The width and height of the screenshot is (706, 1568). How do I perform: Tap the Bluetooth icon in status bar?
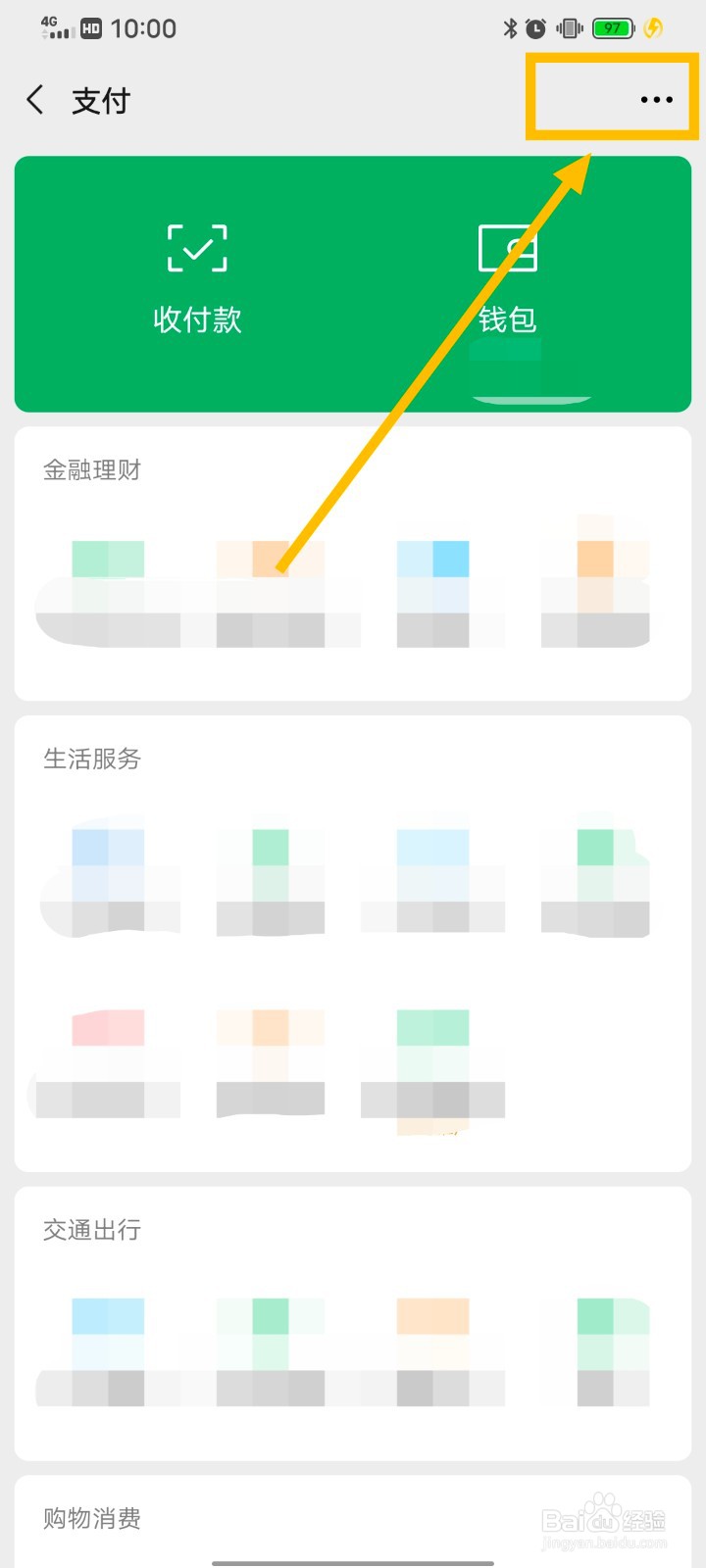[511, 28]
